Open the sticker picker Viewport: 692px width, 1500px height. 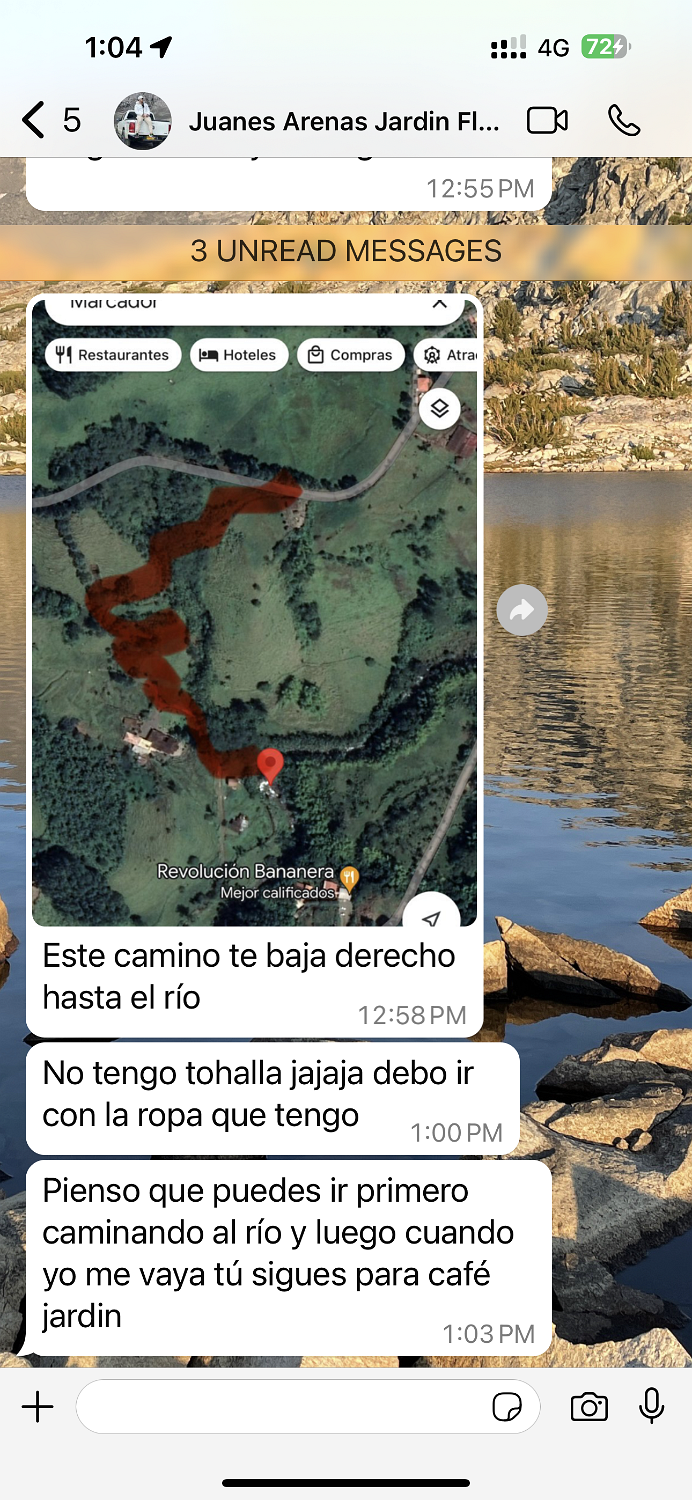tap(508, 1407)
